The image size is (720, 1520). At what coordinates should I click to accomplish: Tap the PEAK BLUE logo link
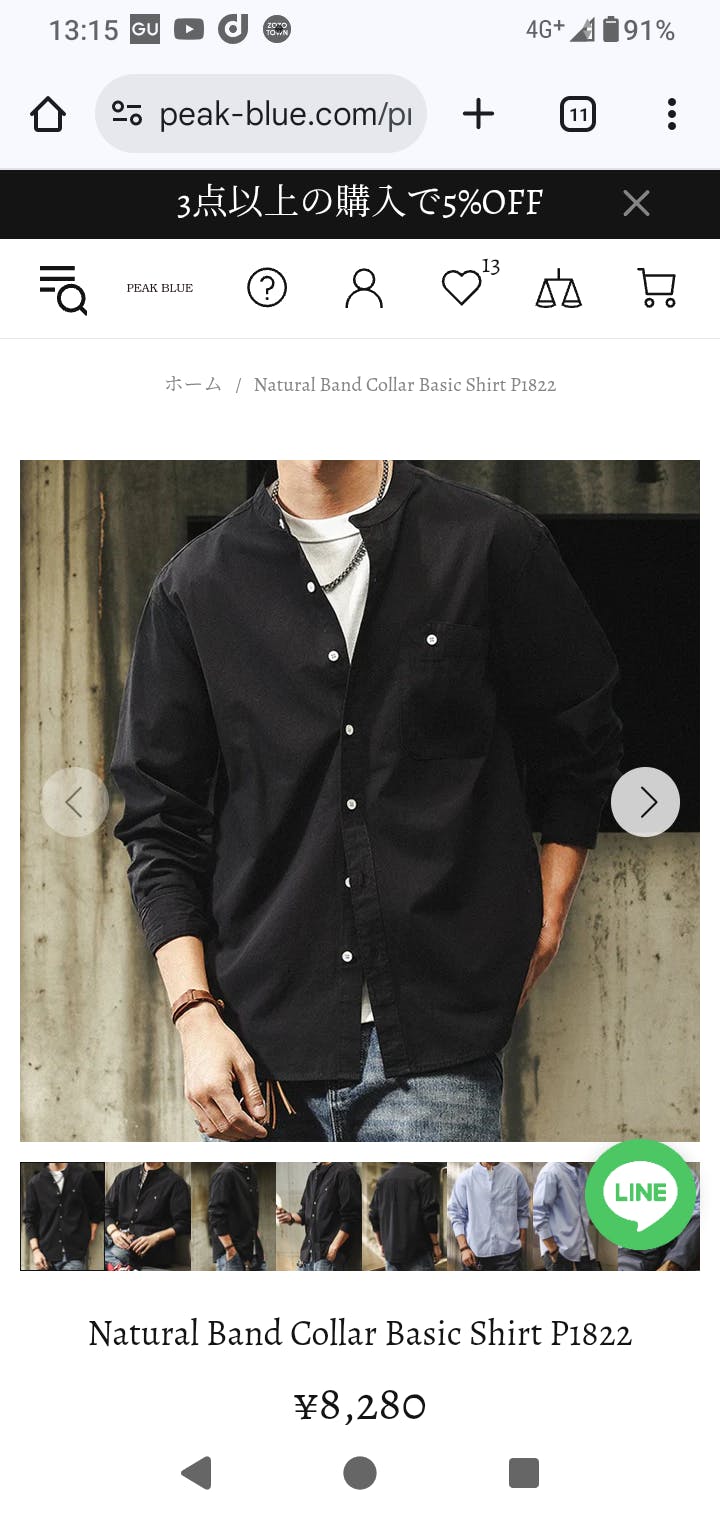pyautogui.click(x=160, y=289)
